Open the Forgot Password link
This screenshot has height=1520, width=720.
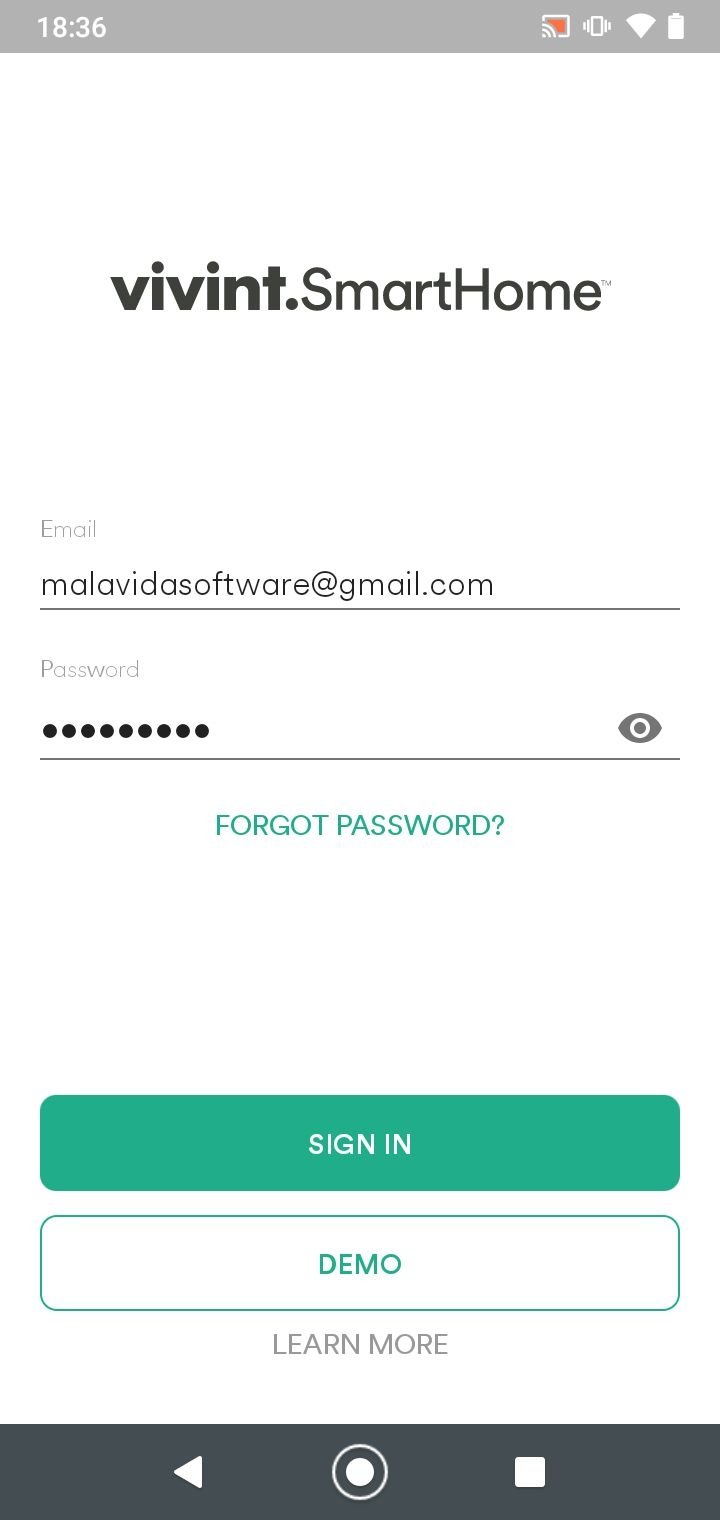click(360, 825)
